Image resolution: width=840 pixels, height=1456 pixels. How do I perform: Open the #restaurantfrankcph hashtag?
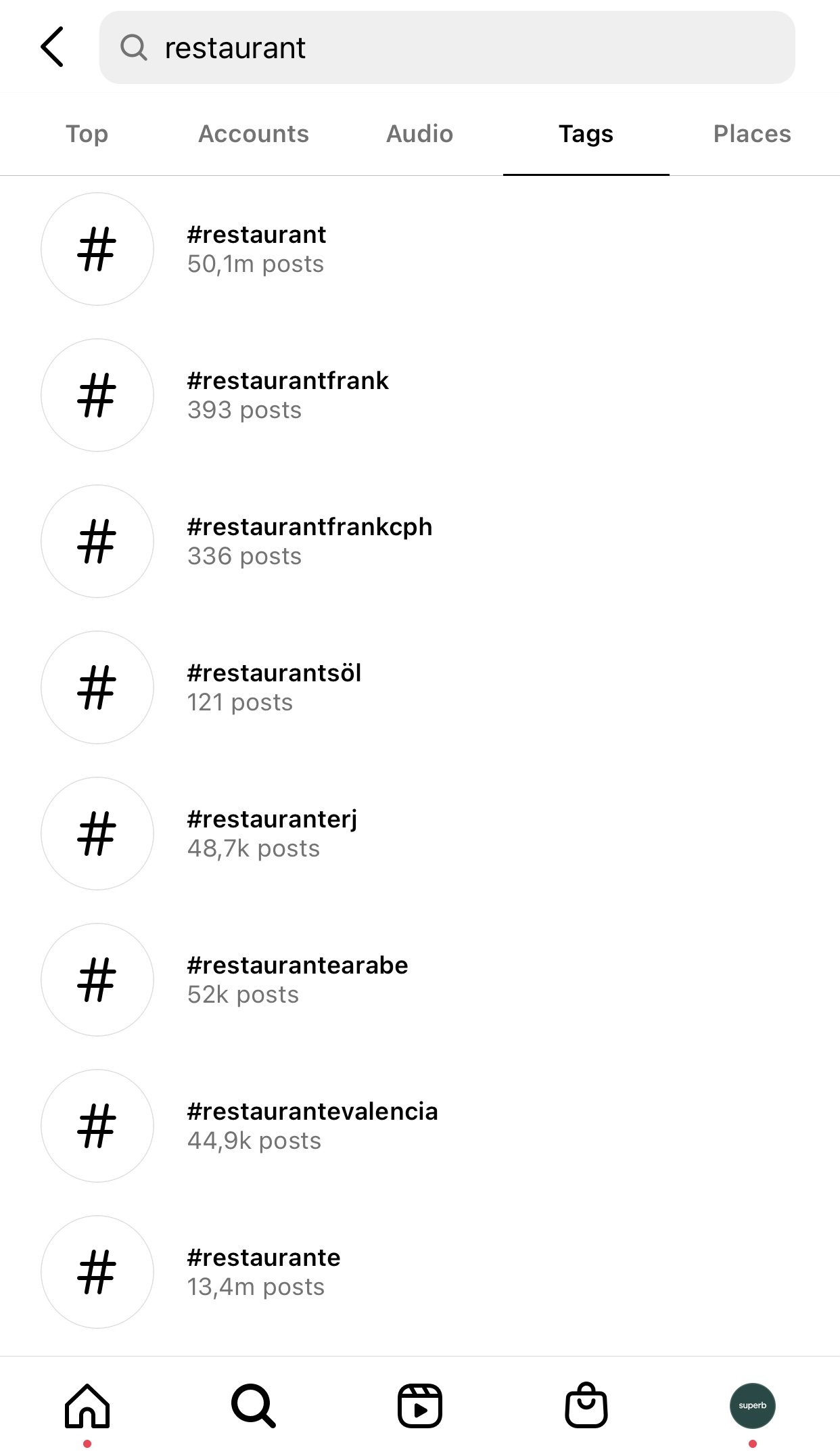click(309, 541)
